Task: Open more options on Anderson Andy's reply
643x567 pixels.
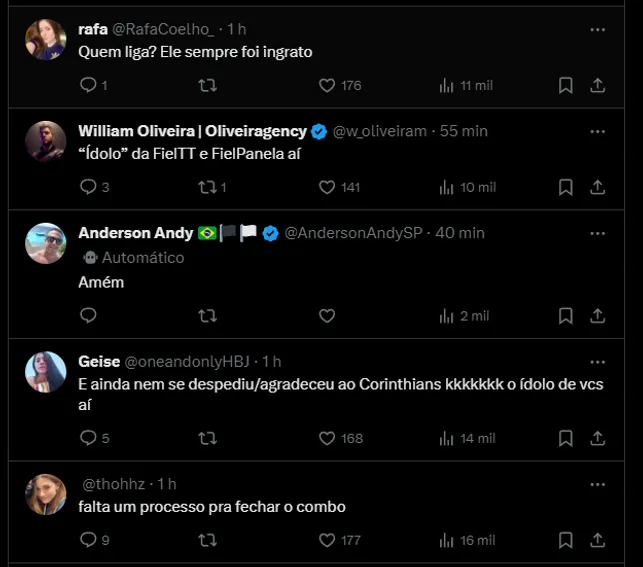Action: (x=597, y=233)
